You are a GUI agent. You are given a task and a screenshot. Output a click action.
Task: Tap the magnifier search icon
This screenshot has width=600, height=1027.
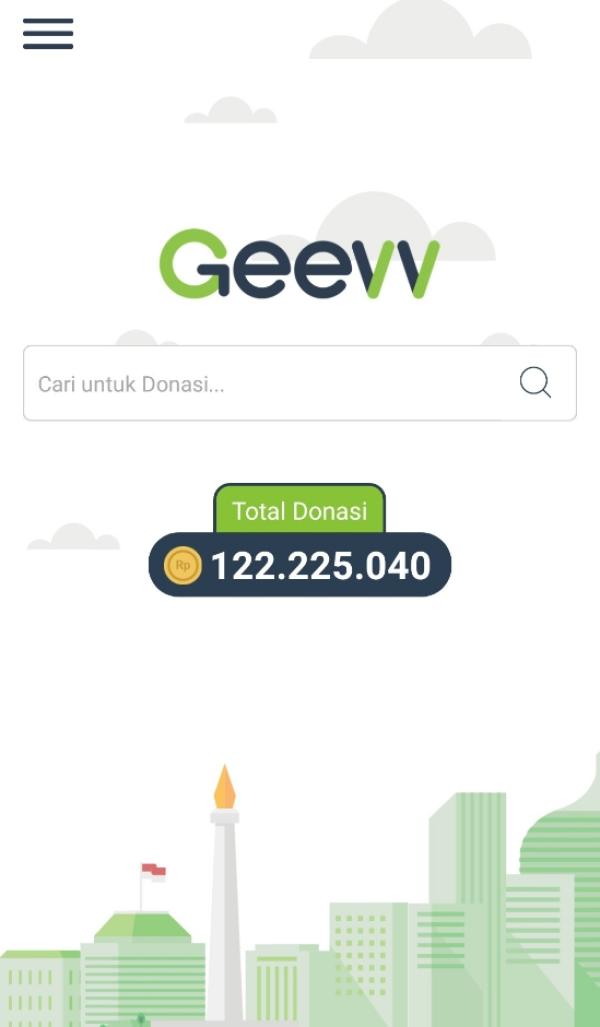tap(535, 383)
